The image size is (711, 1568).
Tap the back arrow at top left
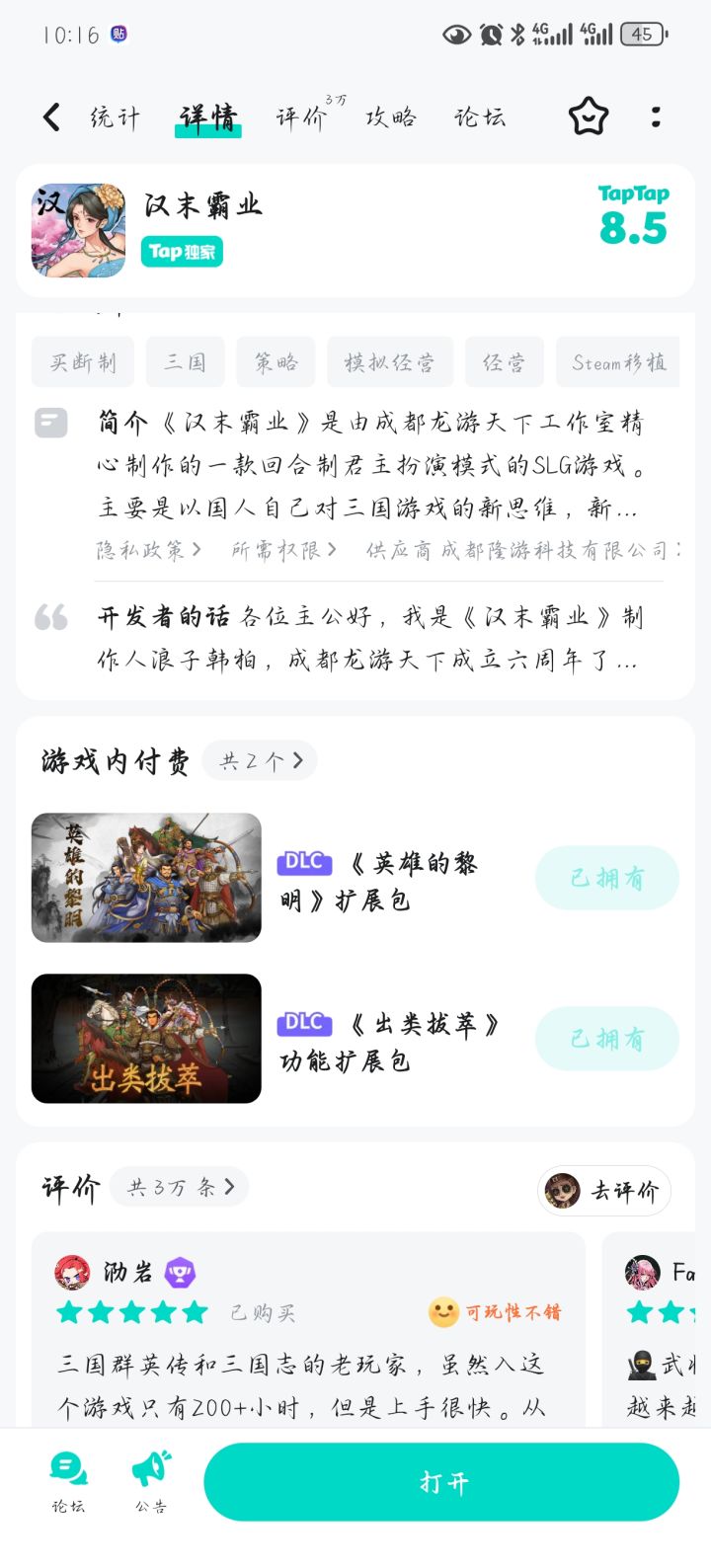tap(49, 116)
